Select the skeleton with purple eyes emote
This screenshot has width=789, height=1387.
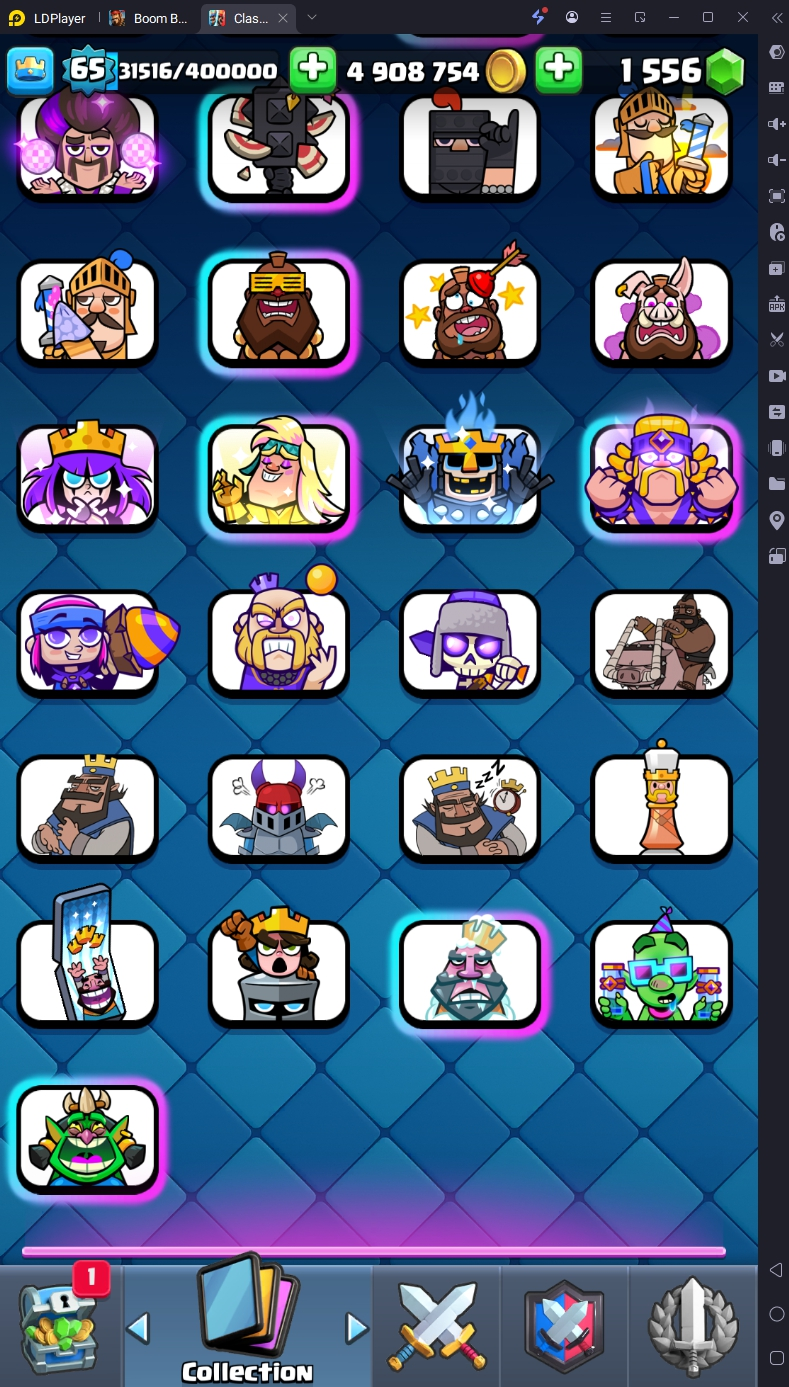(470, 643)
